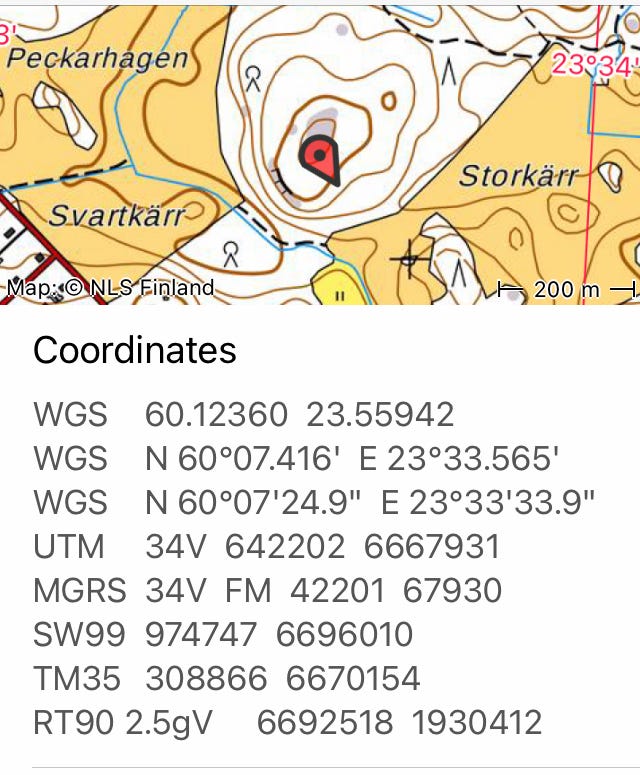640x775 pixels.
Task: Tap the red location pin on the map
Action: [321, 159]
